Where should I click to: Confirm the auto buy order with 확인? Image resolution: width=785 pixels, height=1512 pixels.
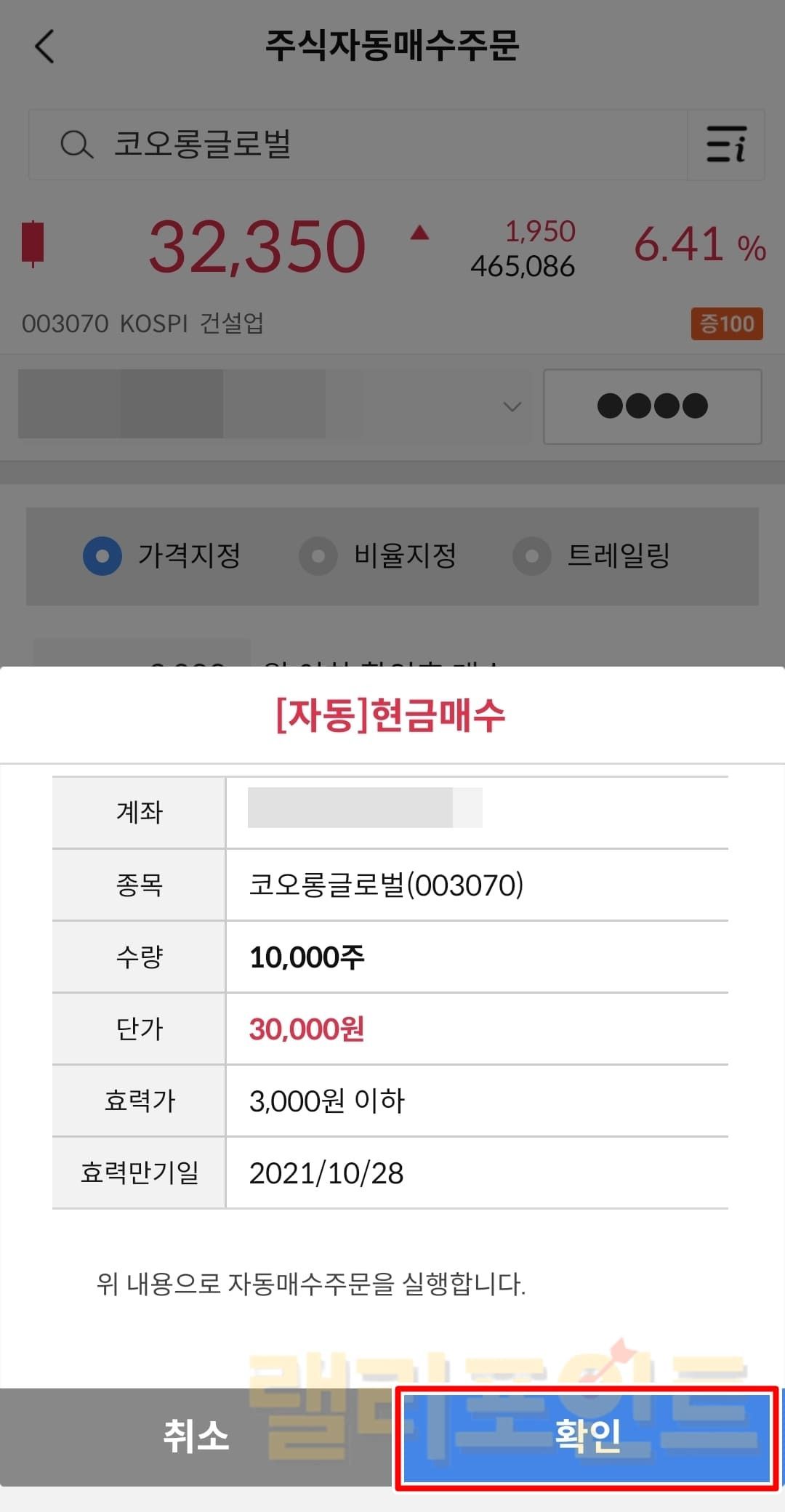(587, 1436)
